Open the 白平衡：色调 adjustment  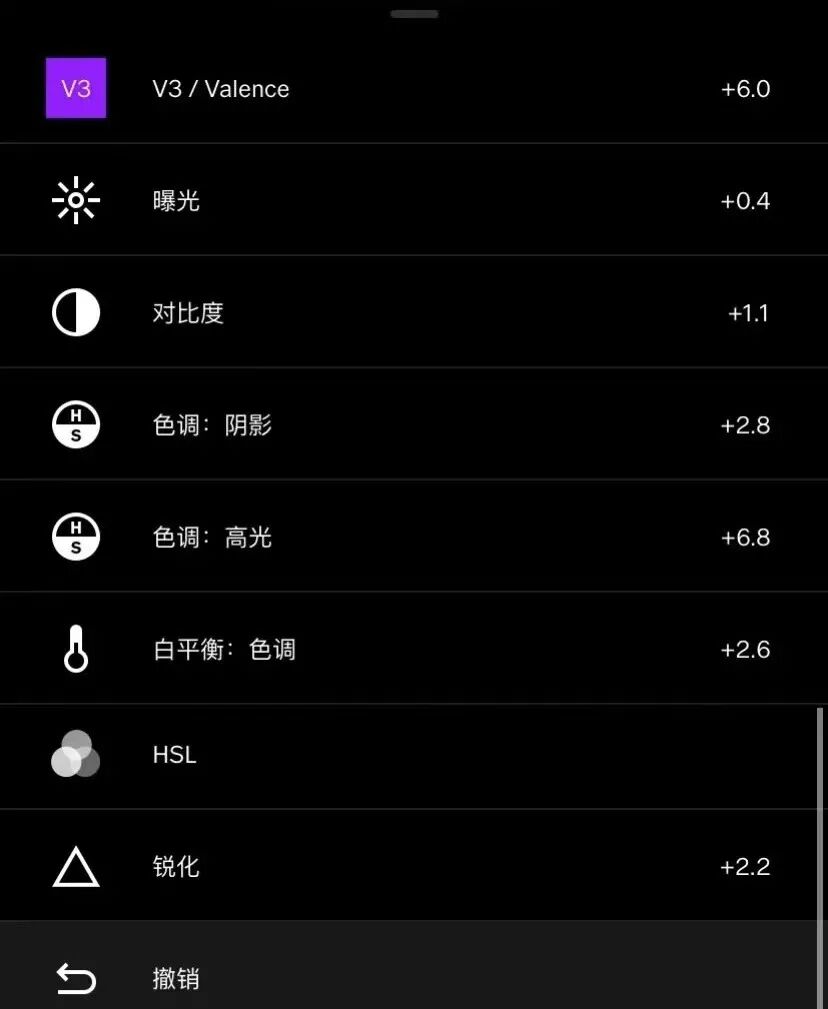pos(224,649)
